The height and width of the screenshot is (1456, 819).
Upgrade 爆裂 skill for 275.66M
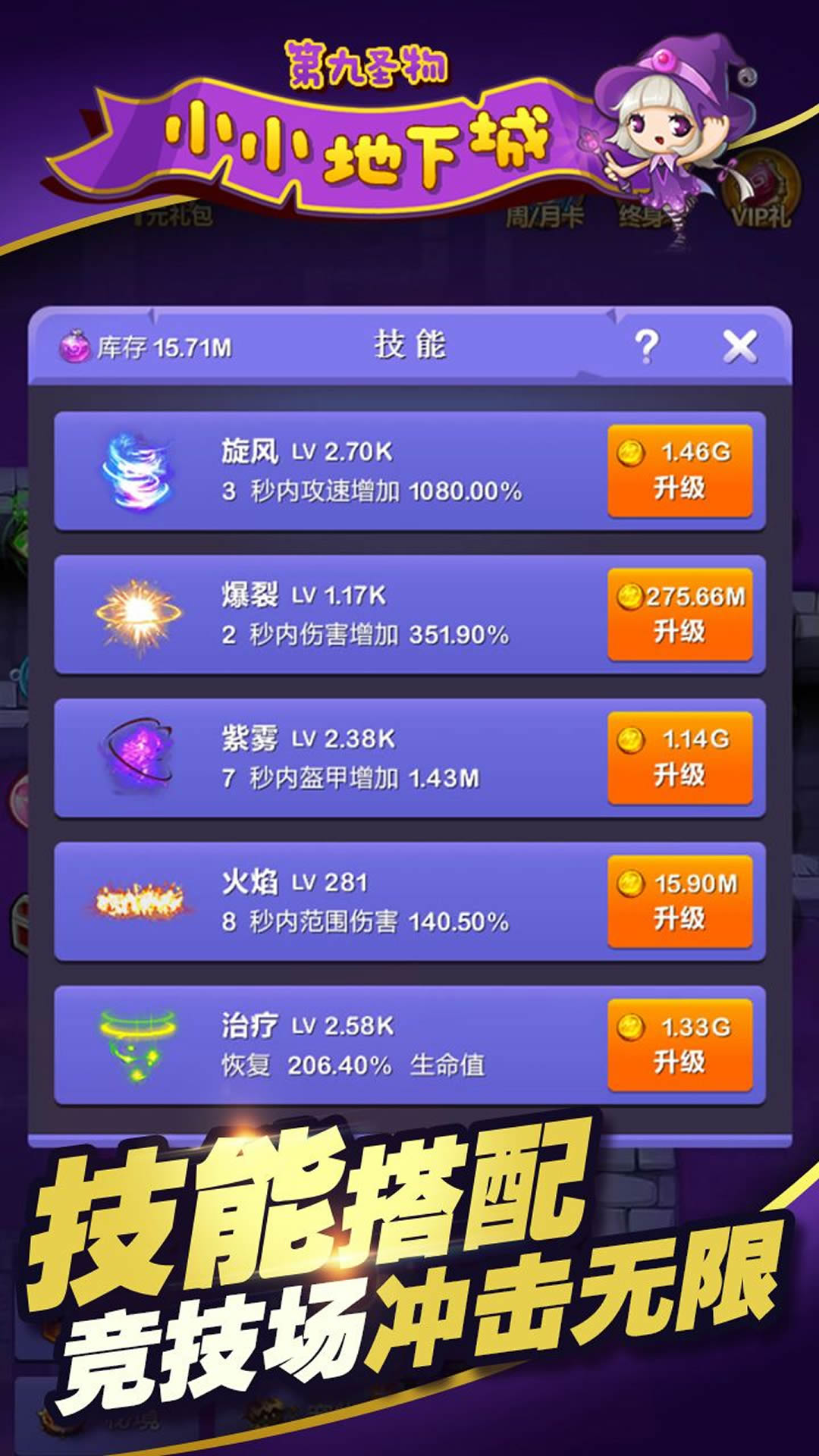point(681,616)
